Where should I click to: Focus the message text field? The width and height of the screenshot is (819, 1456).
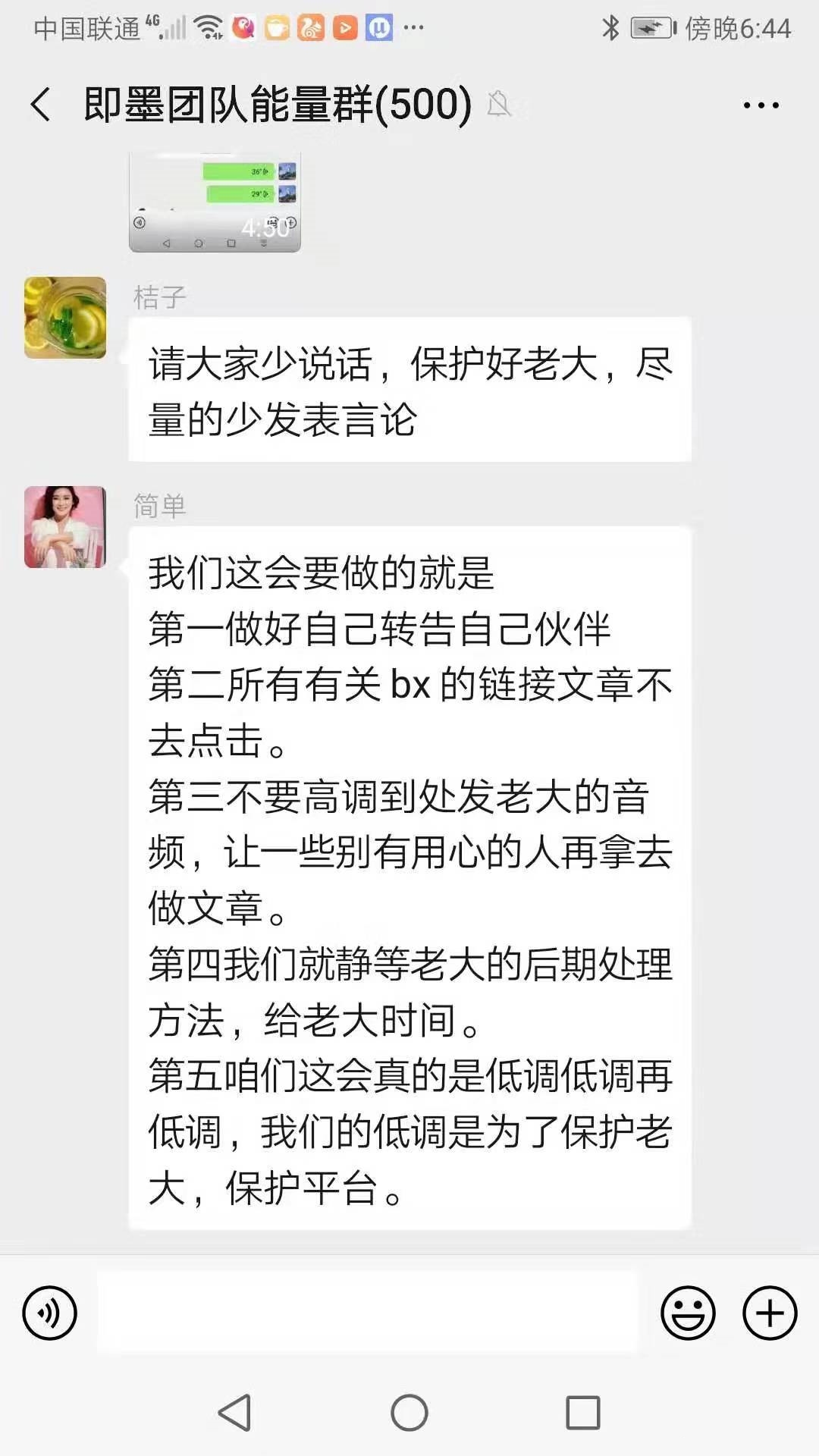point(368,1313)
